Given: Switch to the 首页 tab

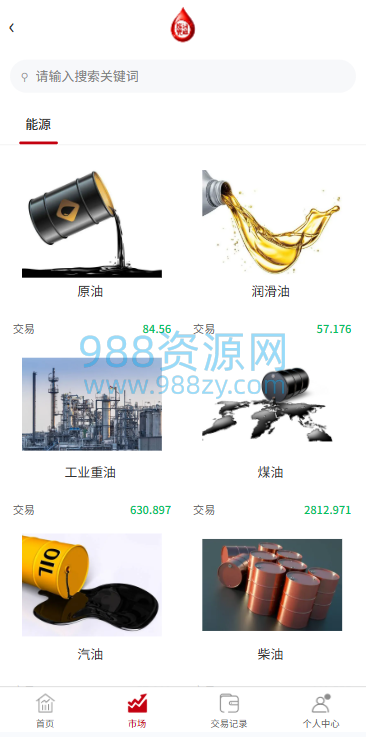Looking at the screenshot, I should [x=46, y=711].
